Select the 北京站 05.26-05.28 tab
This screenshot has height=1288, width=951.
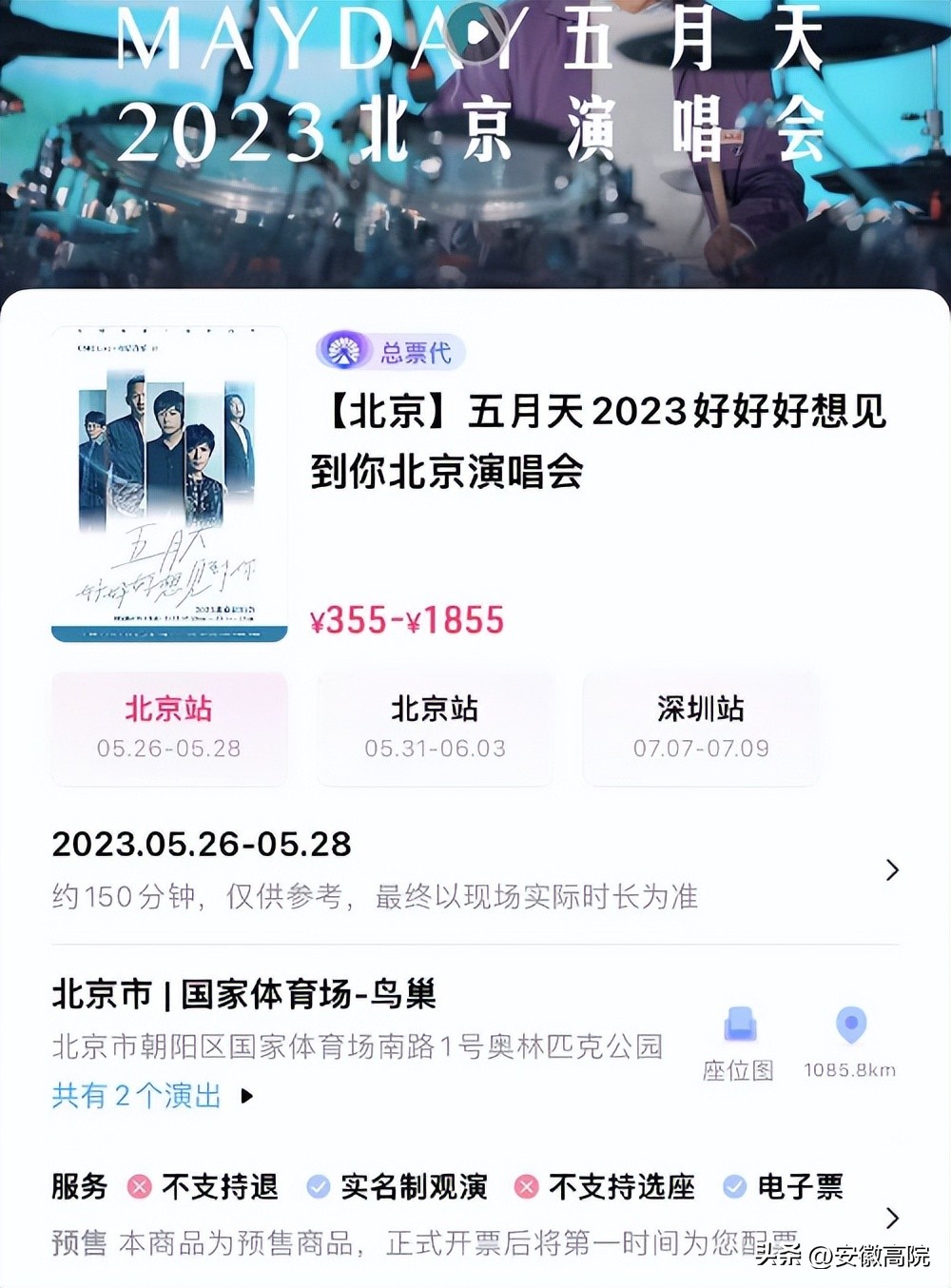(169, 728)
